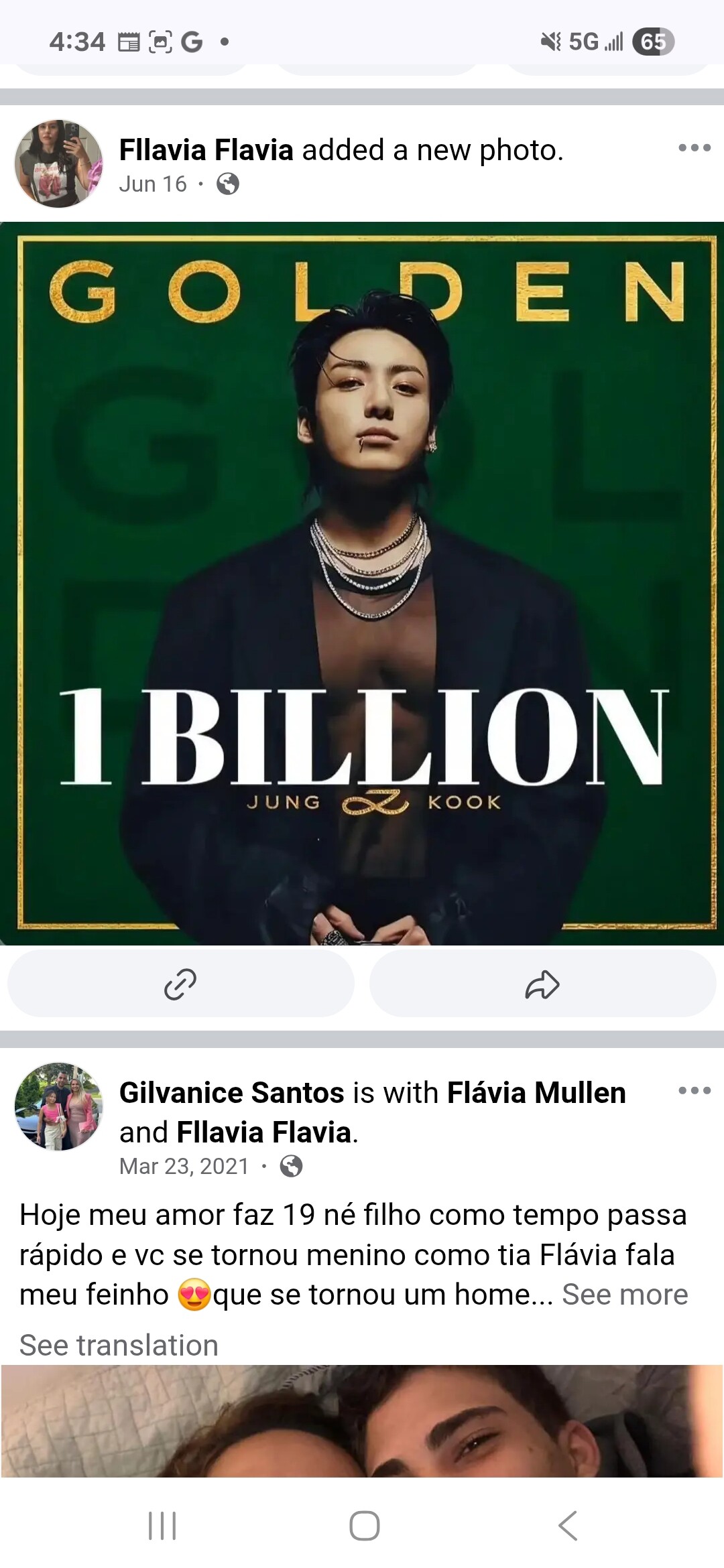Go back using the system back button

pos(568,1526)
